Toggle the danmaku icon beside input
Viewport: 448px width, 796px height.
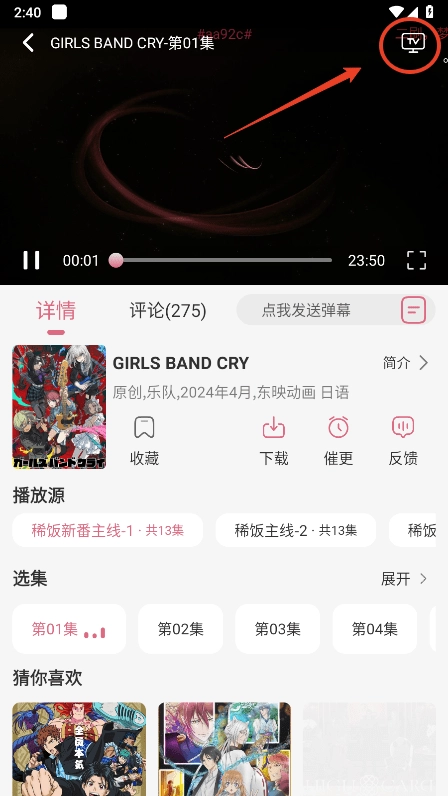(x=413, y=310)
